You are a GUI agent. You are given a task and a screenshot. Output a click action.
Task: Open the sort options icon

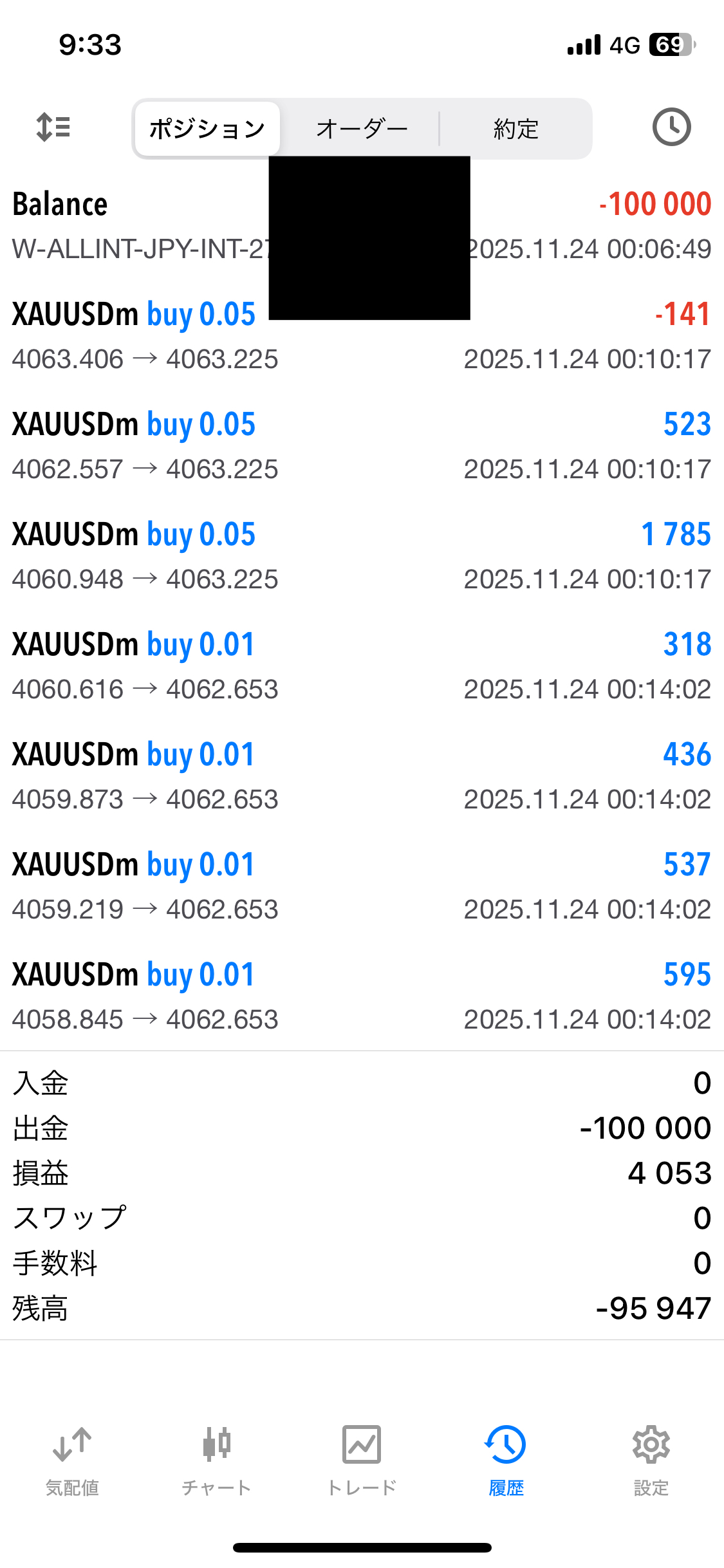(53, 127)
